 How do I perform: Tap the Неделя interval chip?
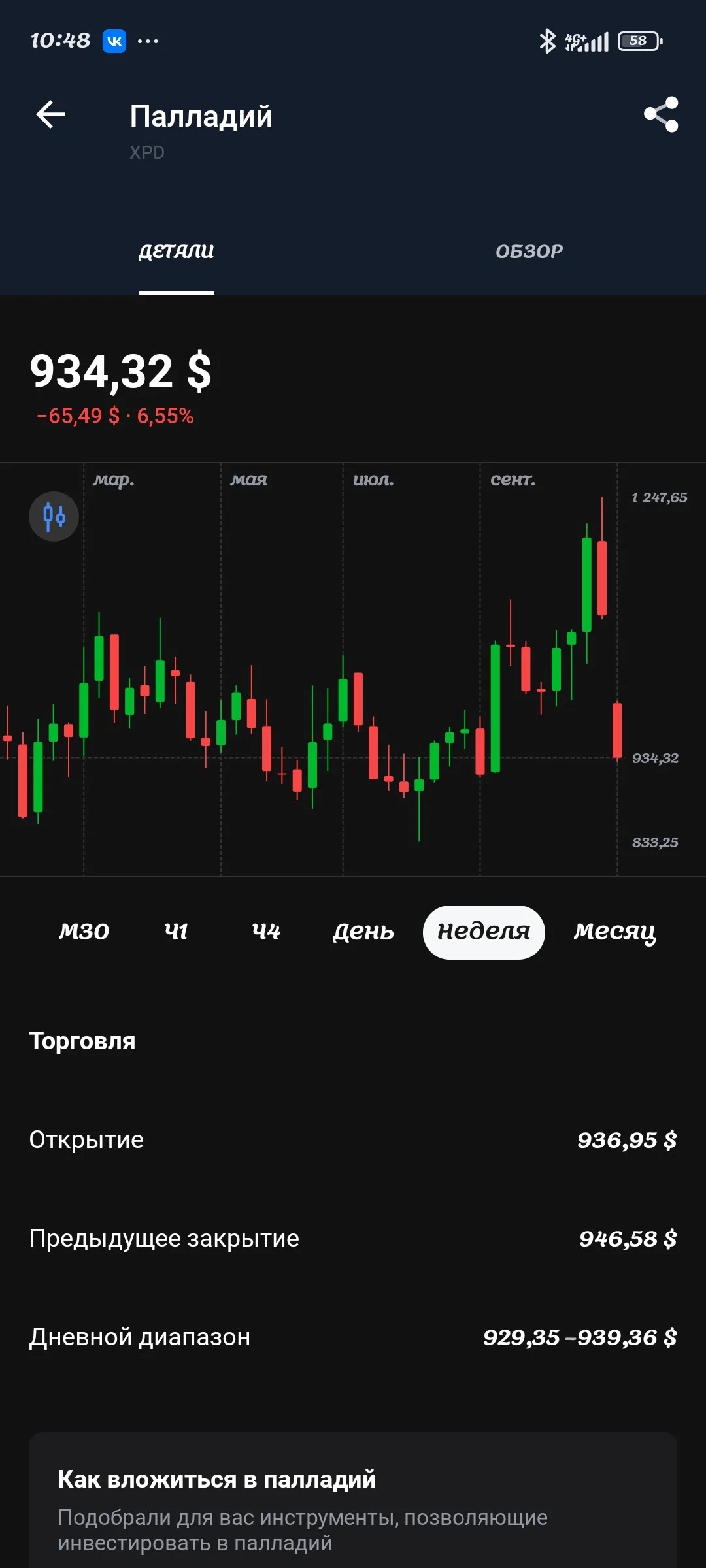pyautogui.click(x=484, y=932)
